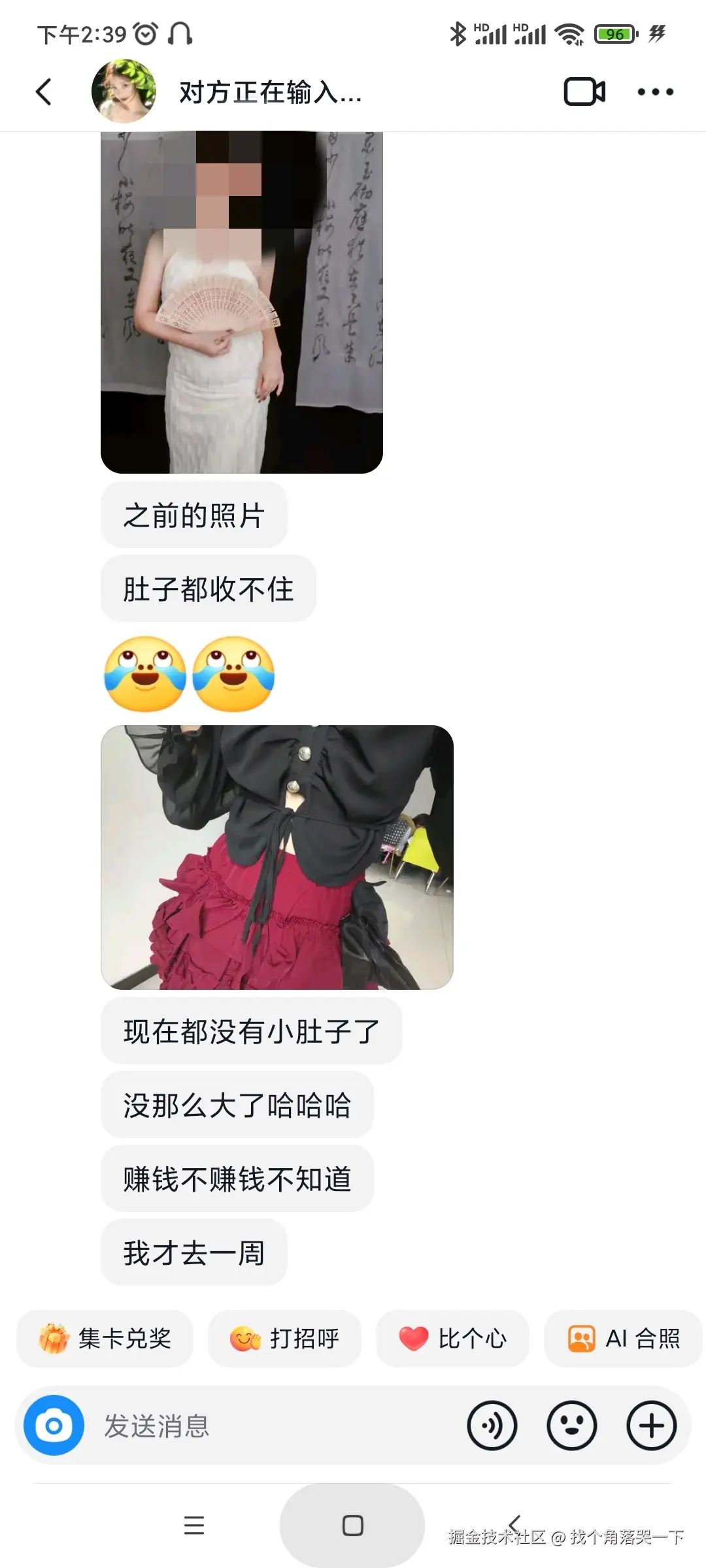
Task: Select the 集卡兑奖 chip
Action: click(x=105, y=1339)
